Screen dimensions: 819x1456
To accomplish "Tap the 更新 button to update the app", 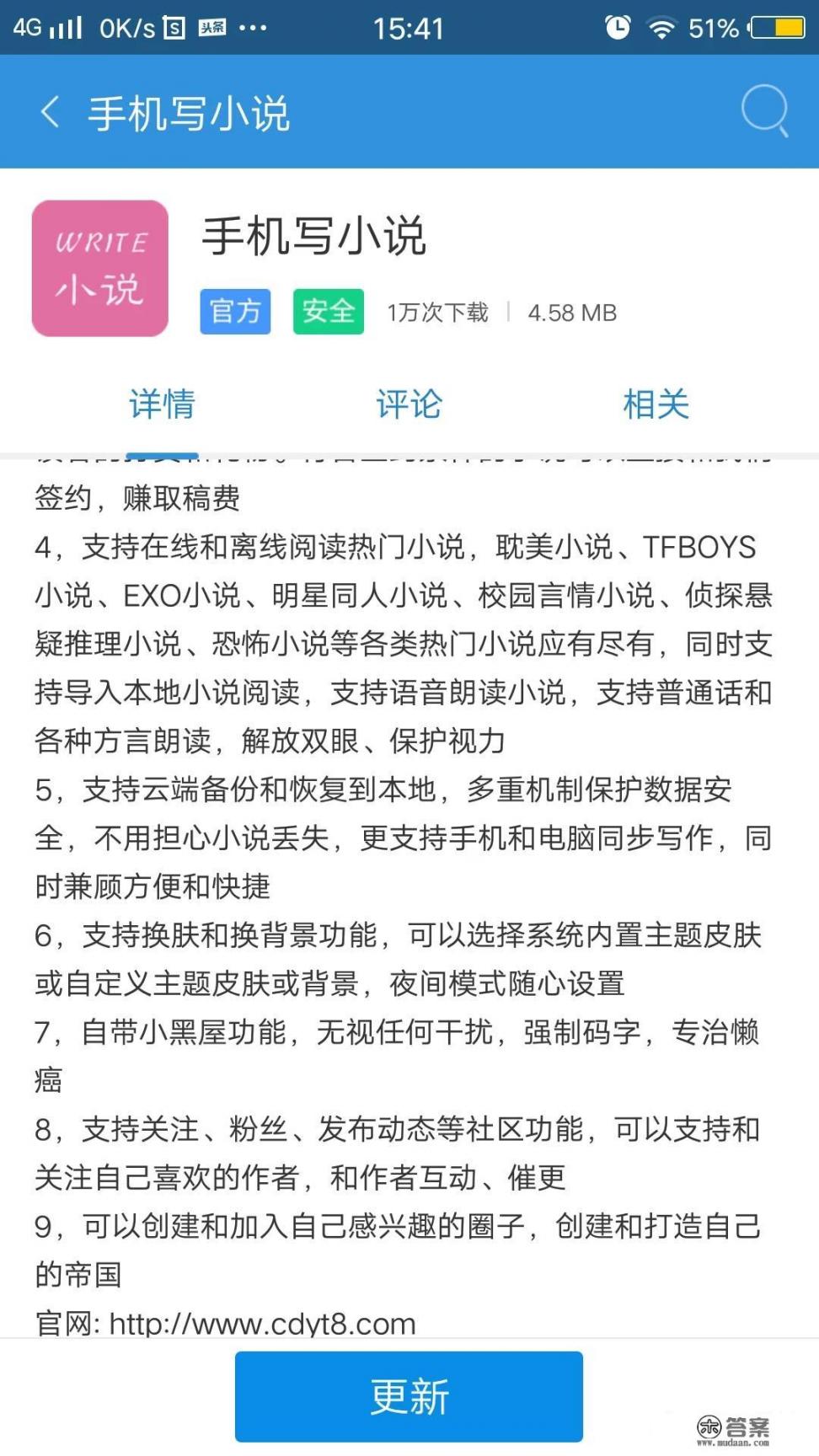I will coord(409,1396).
